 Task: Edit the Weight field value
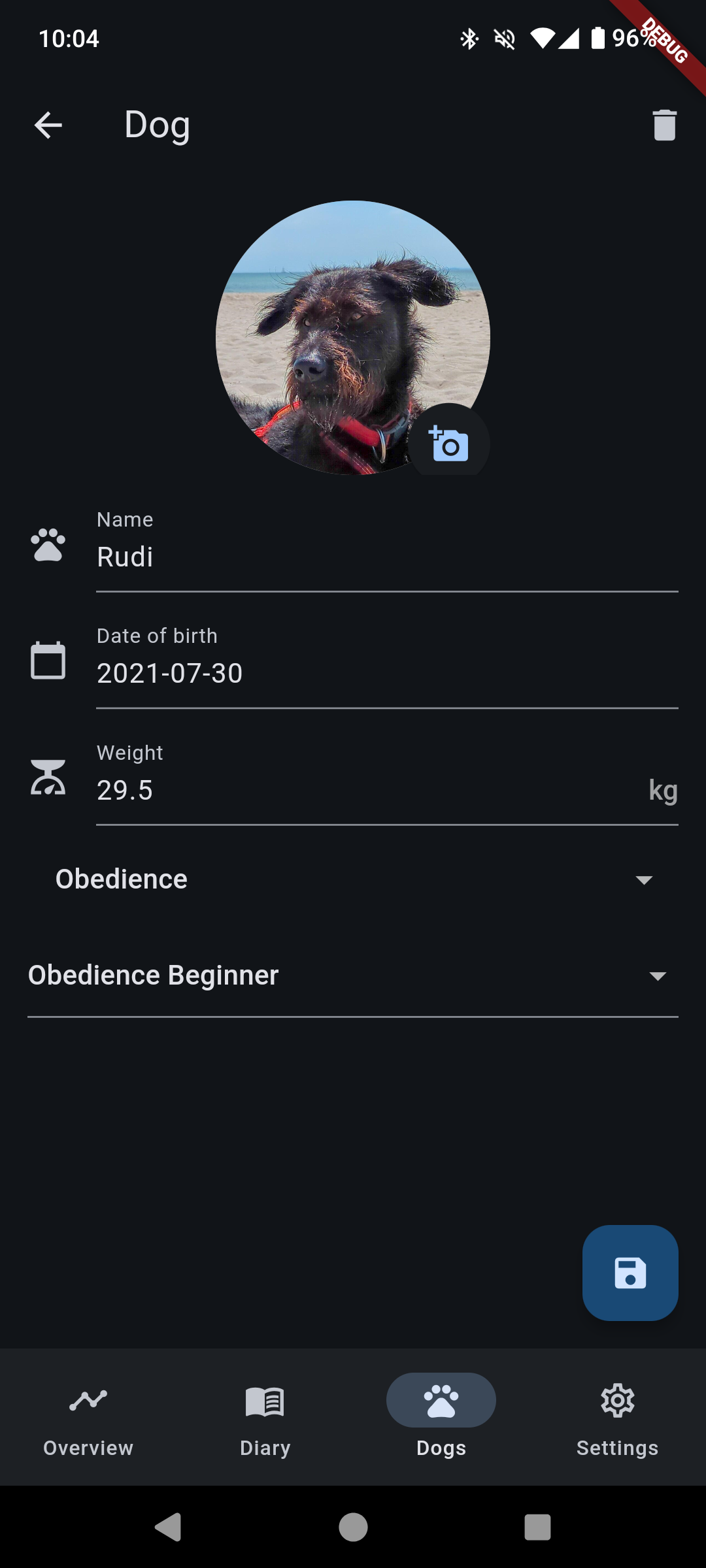pos(366,791)
